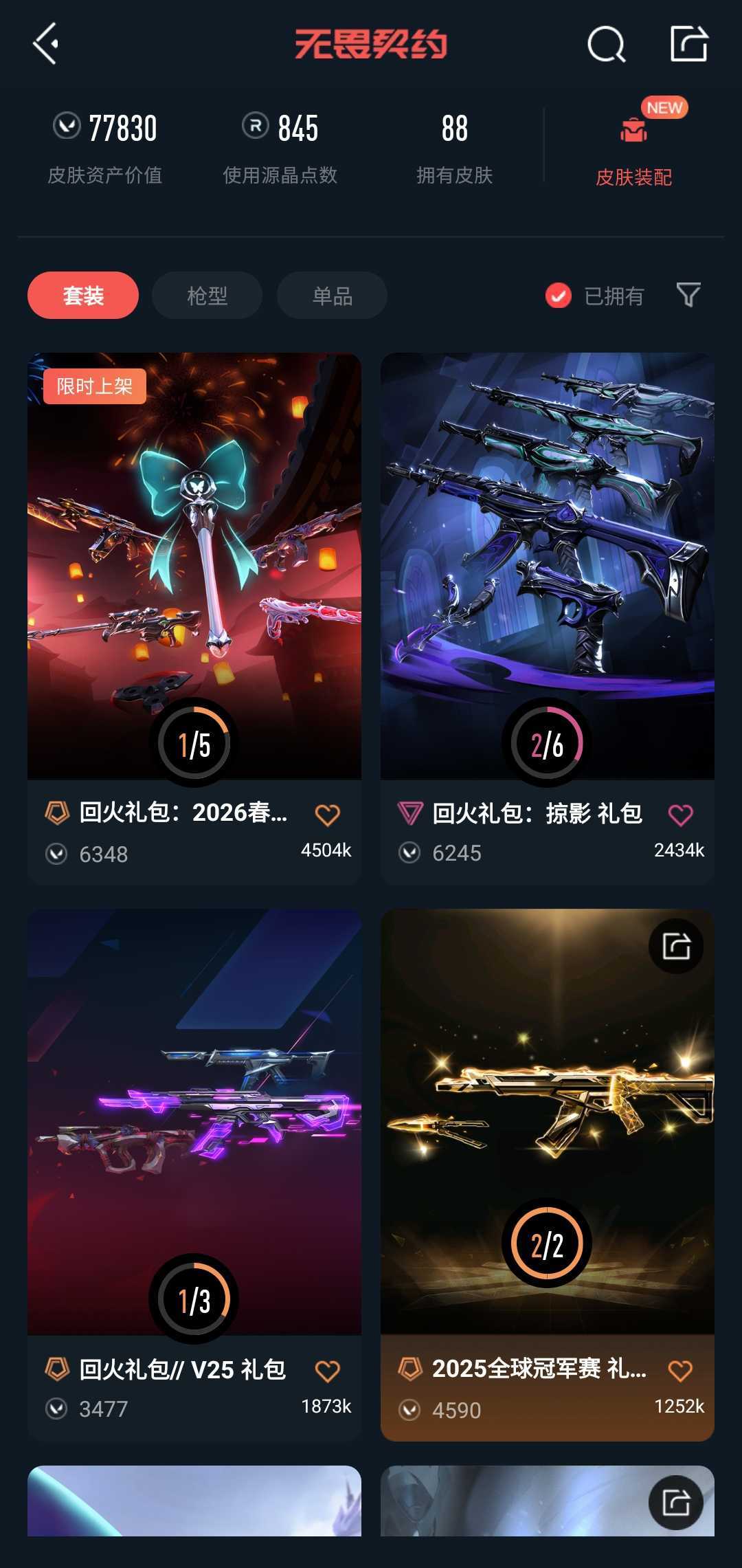Open 2025全球冠军赛 礼包 card
Viewport: 742px width, 1568px height.
548,1175
